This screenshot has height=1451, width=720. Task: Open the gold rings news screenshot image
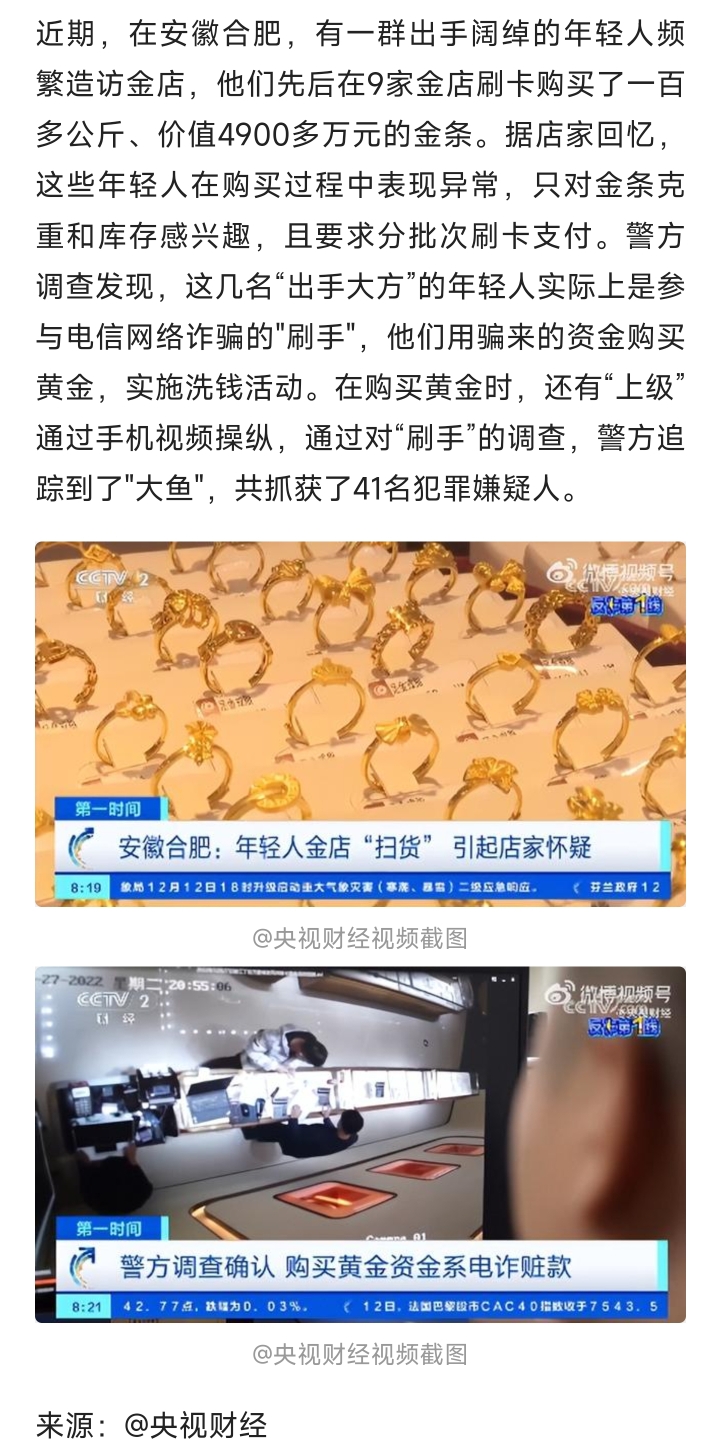tap(360, 723)
